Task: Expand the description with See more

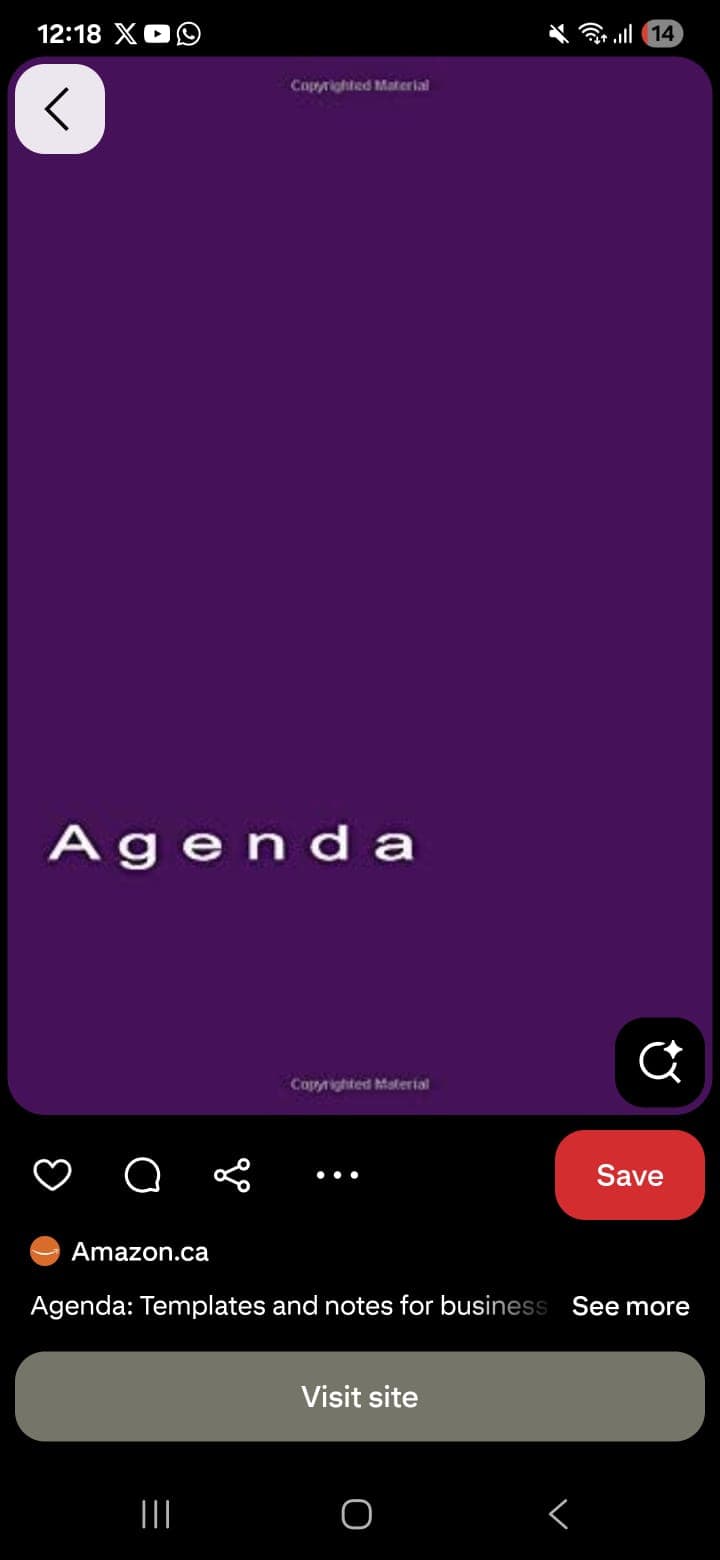Action: tap(630, 1306)
